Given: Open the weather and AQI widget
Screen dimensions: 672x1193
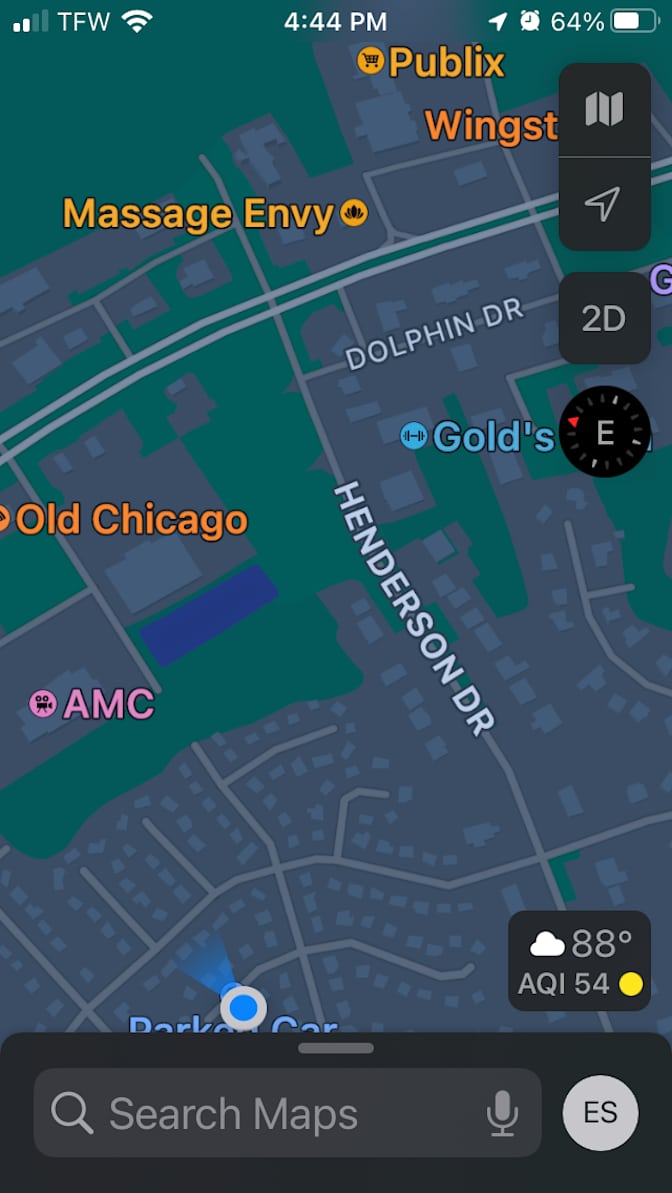Looking at the screenshot, I should click(x=579, y=961).
